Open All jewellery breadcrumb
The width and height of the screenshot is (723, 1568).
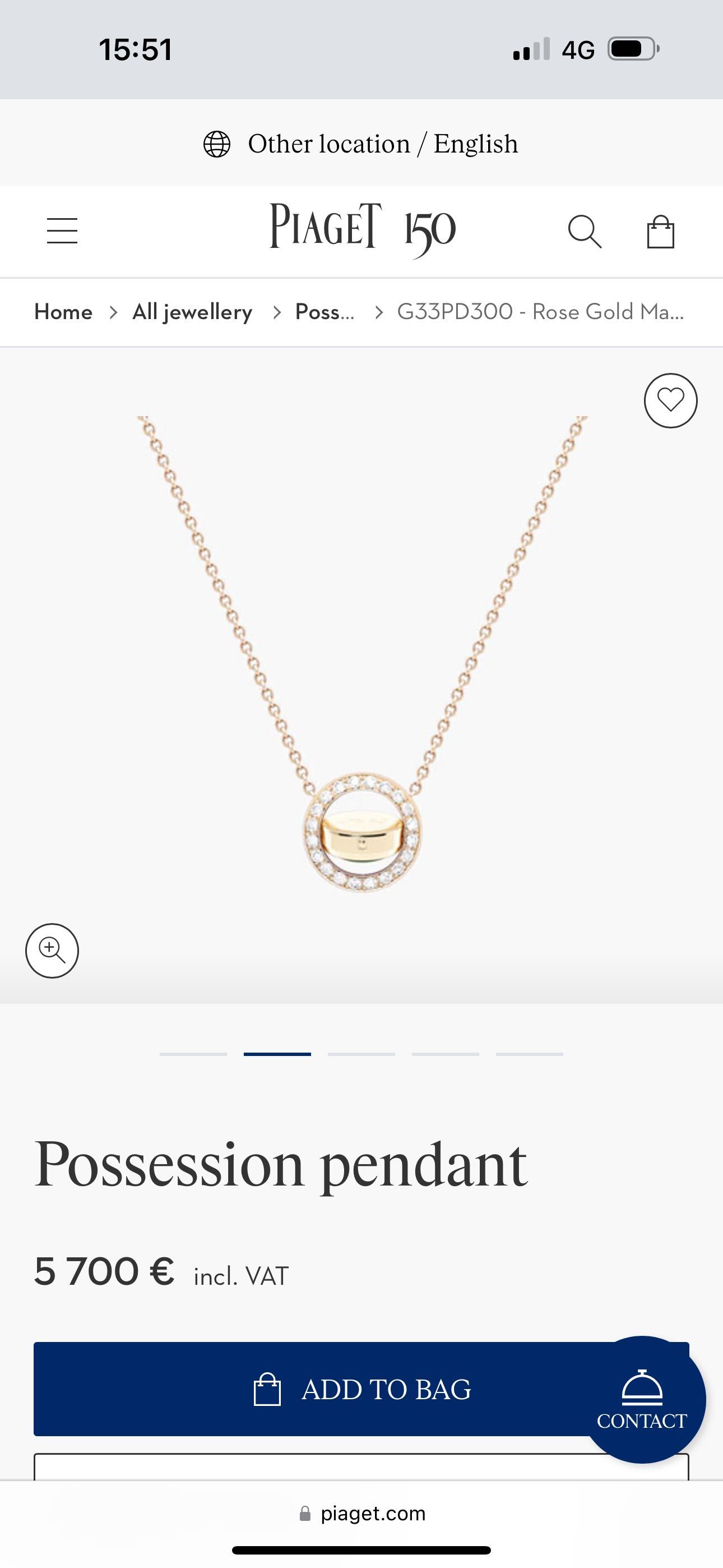pyautogui.click(x=192, y=312)
